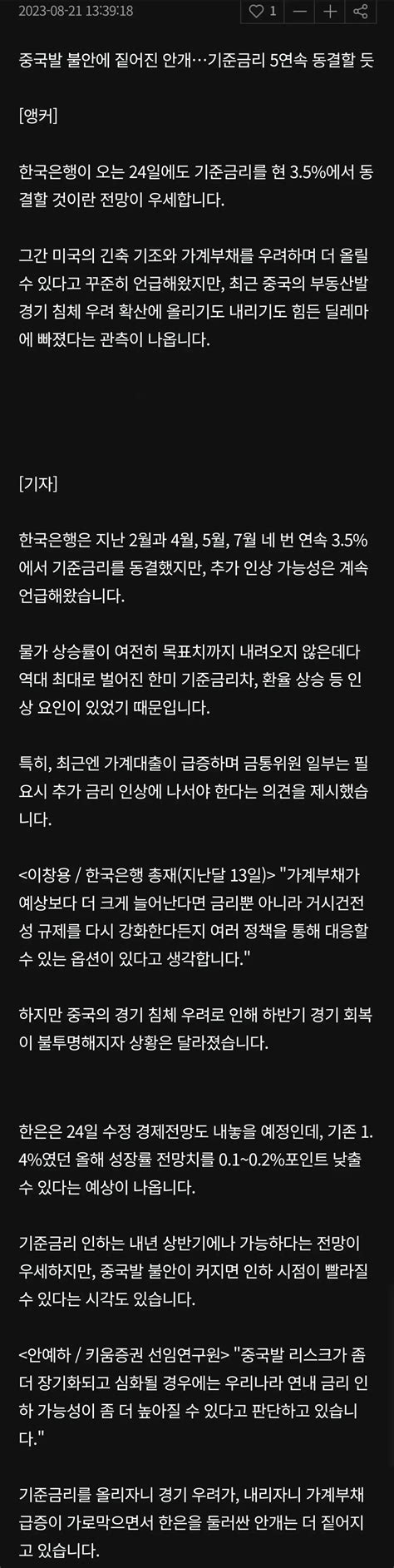Increase the article font size
The image size is (394, 1568).
pos(330,12)
